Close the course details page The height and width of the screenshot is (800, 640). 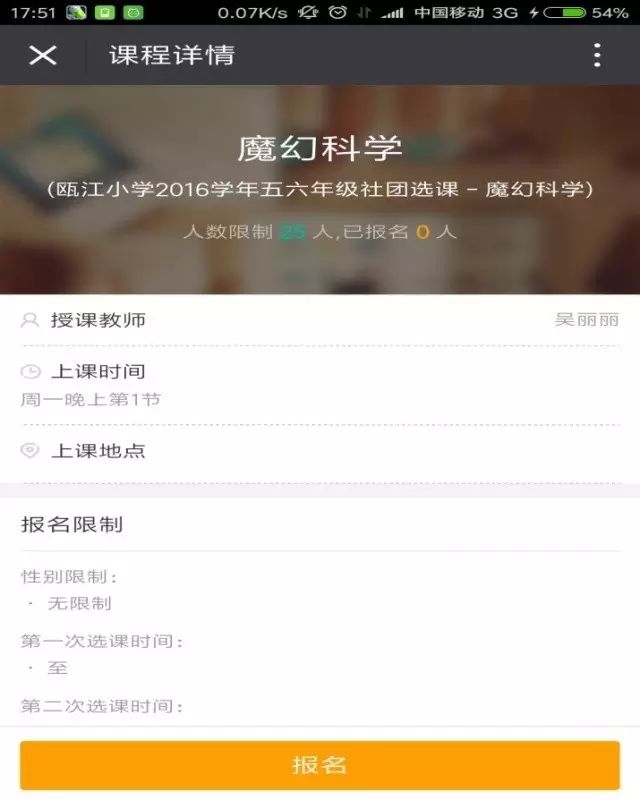(x=42, y=55)
